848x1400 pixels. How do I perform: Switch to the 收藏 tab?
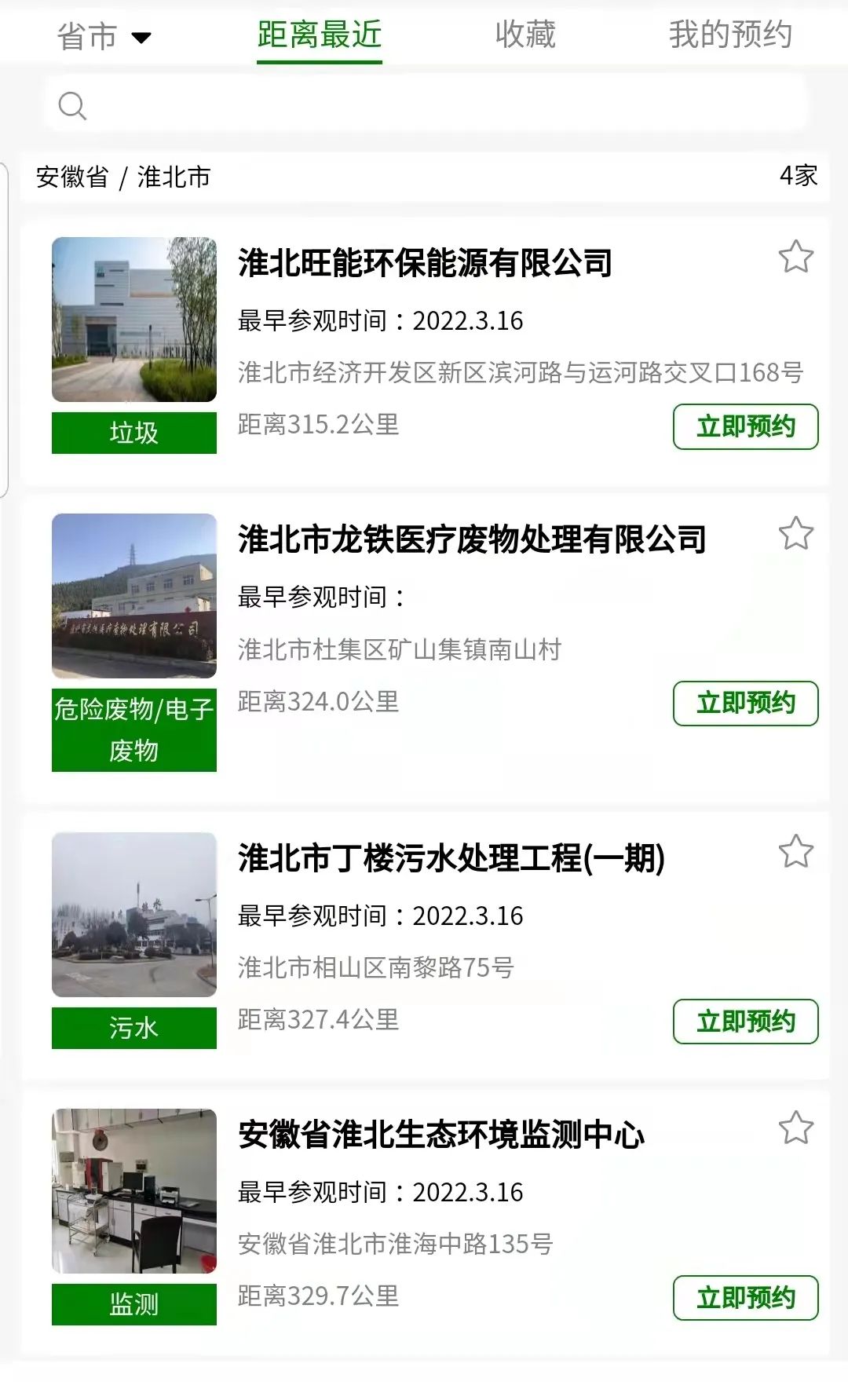(525, 35)
